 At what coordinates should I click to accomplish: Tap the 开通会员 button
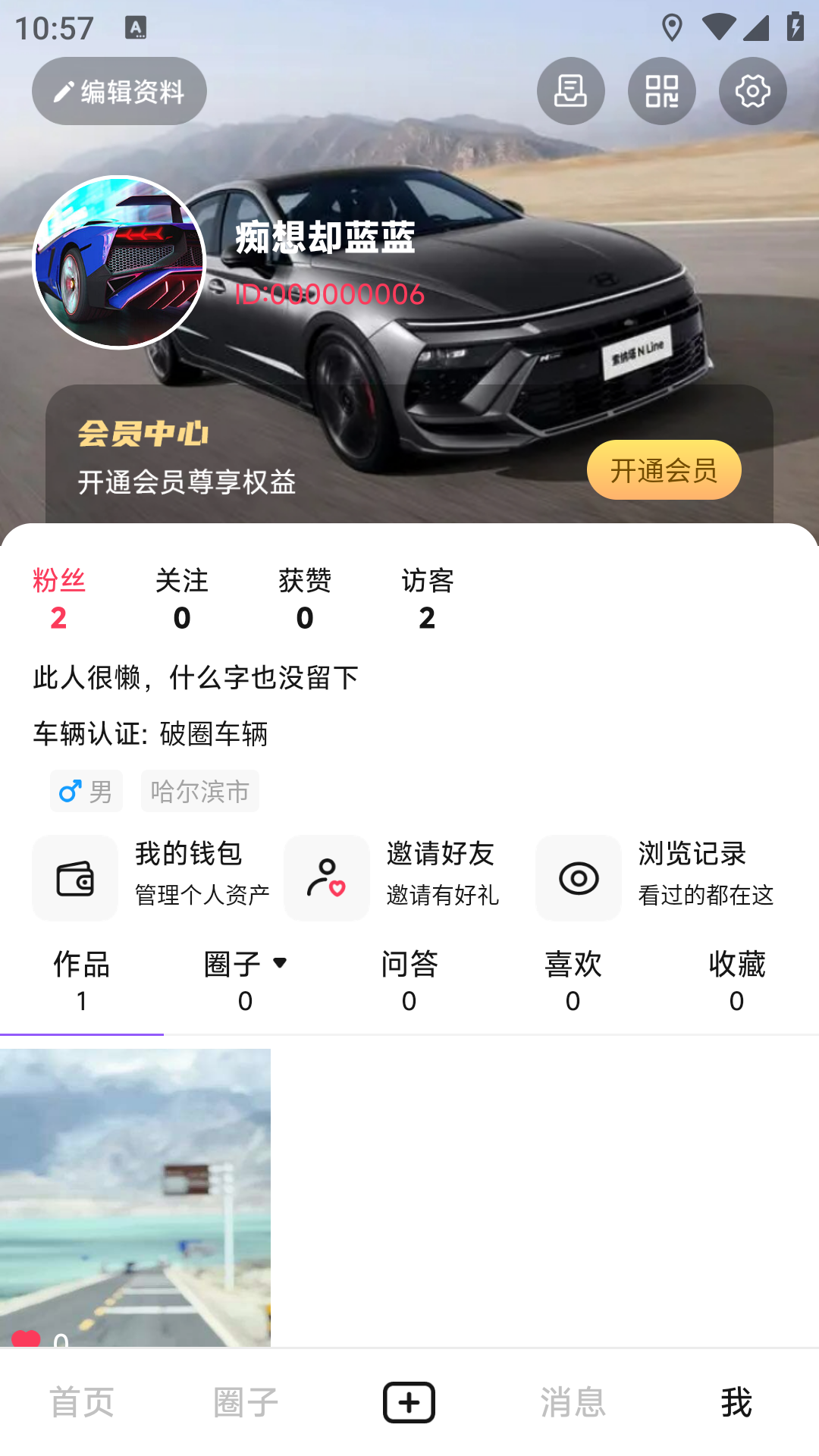pyautogui.click(x=664, y=470)
